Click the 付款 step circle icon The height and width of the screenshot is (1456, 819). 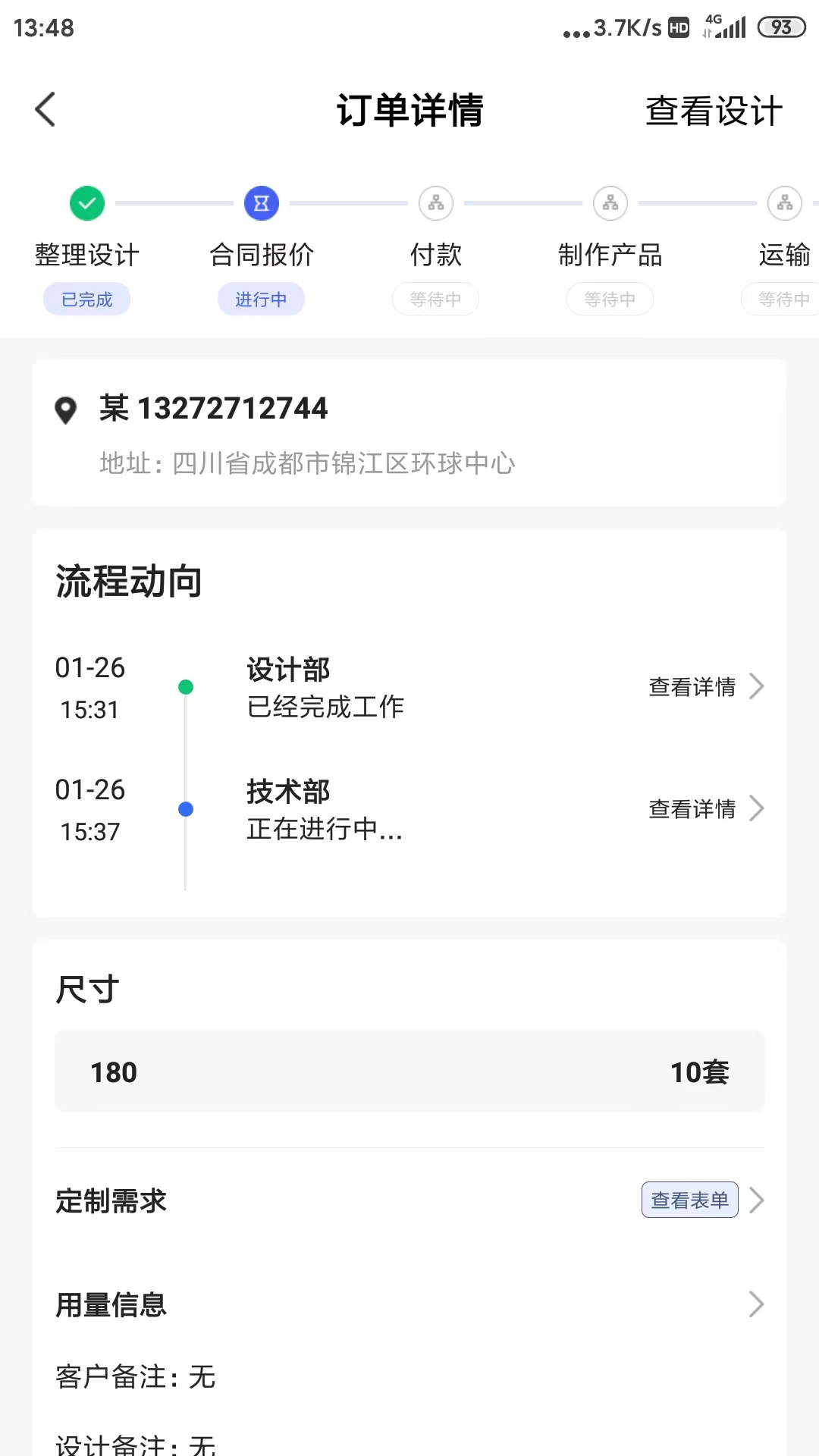435,203
